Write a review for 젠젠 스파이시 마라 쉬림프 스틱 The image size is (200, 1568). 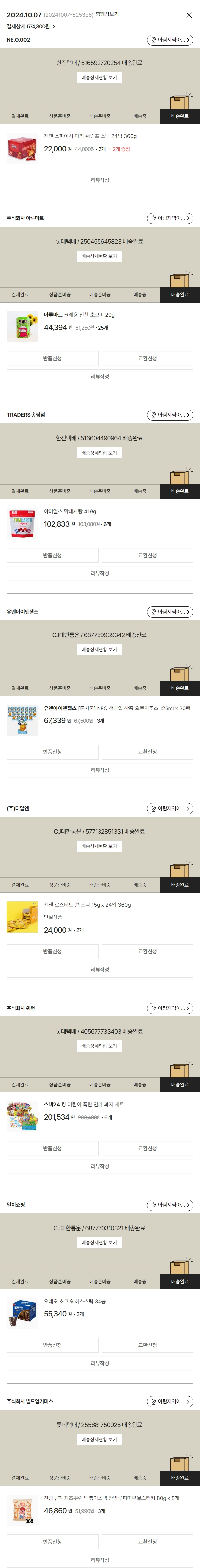[100, 180]
